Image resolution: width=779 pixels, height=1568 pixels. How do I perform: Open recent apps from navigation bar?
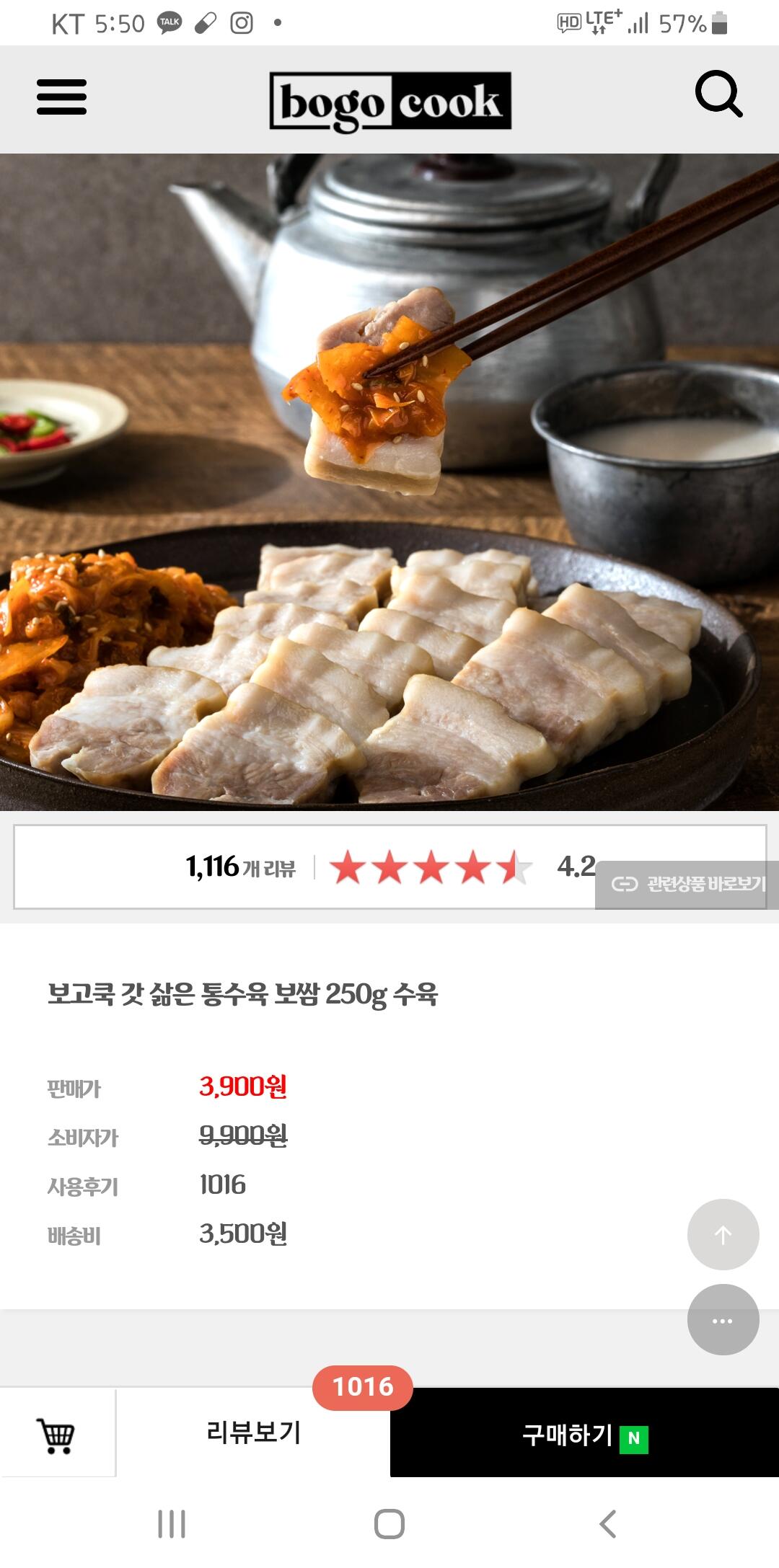[172, 1524]
